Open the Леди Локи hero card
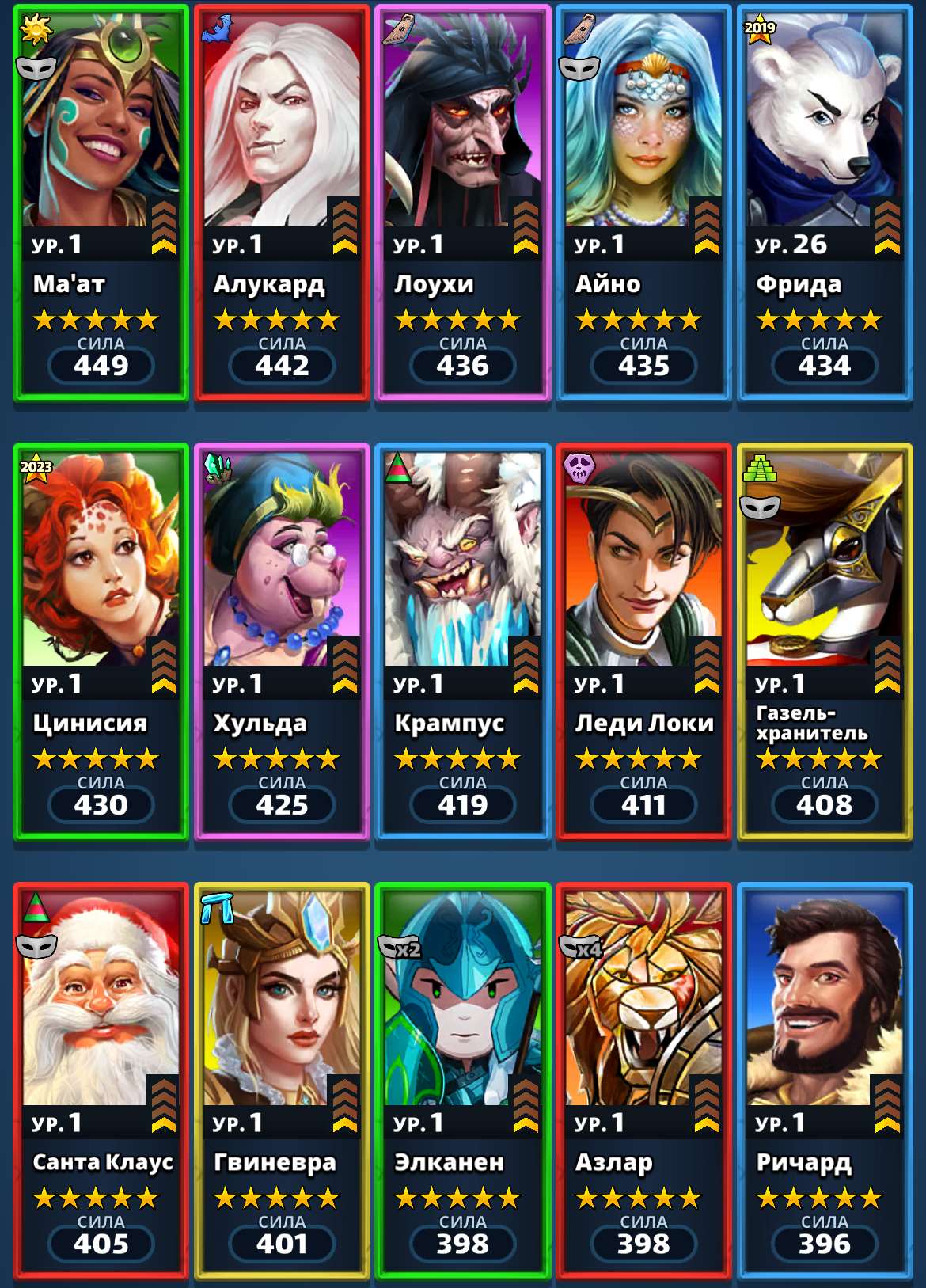Screen dimensions: 926x1288 [643, 641]
